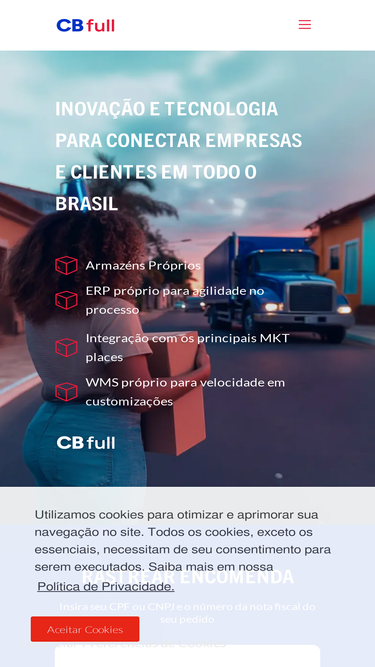Open the hamburger menu

[x=304, y=25]
